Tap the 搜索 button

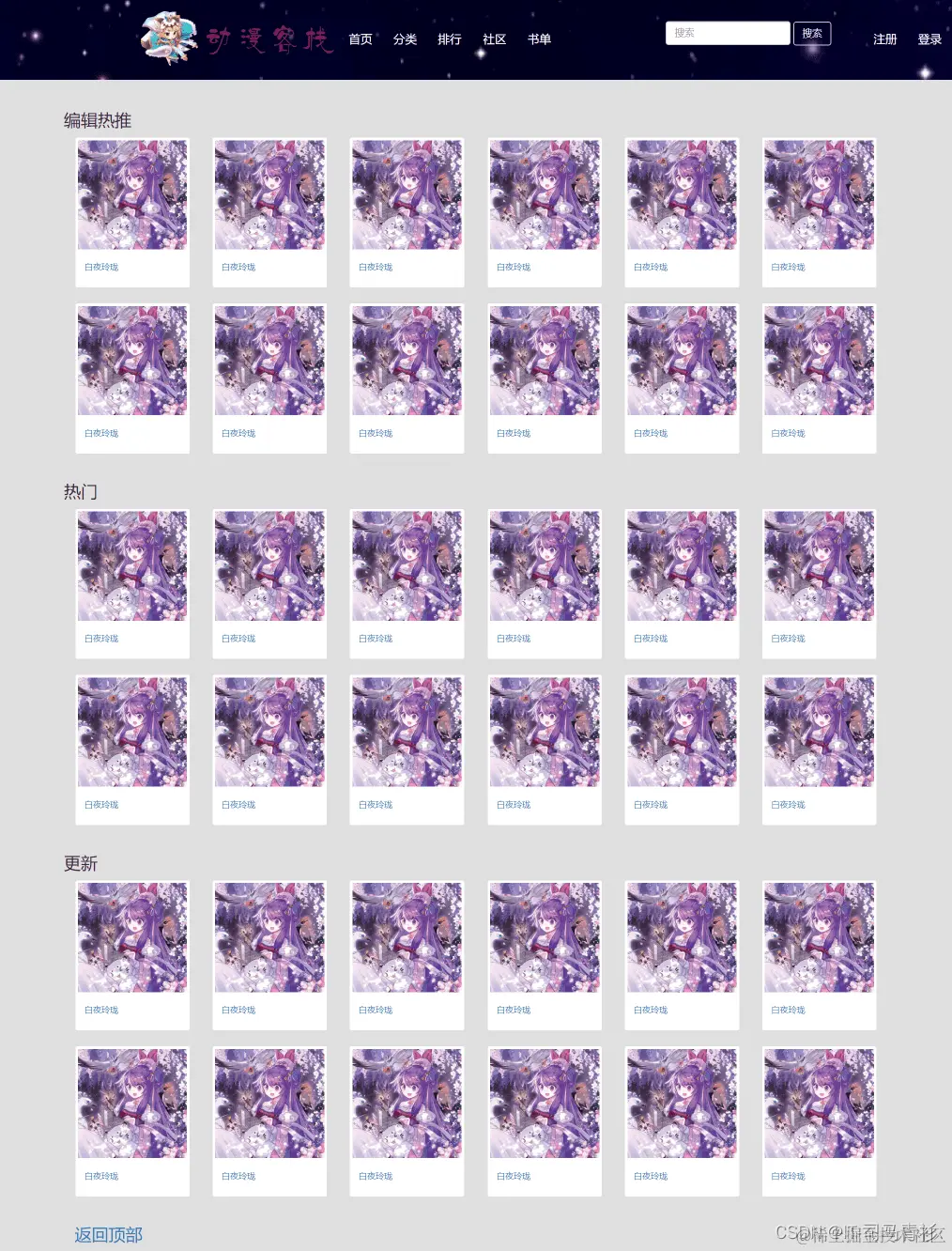pyautogui.click(x=812, y=34)
